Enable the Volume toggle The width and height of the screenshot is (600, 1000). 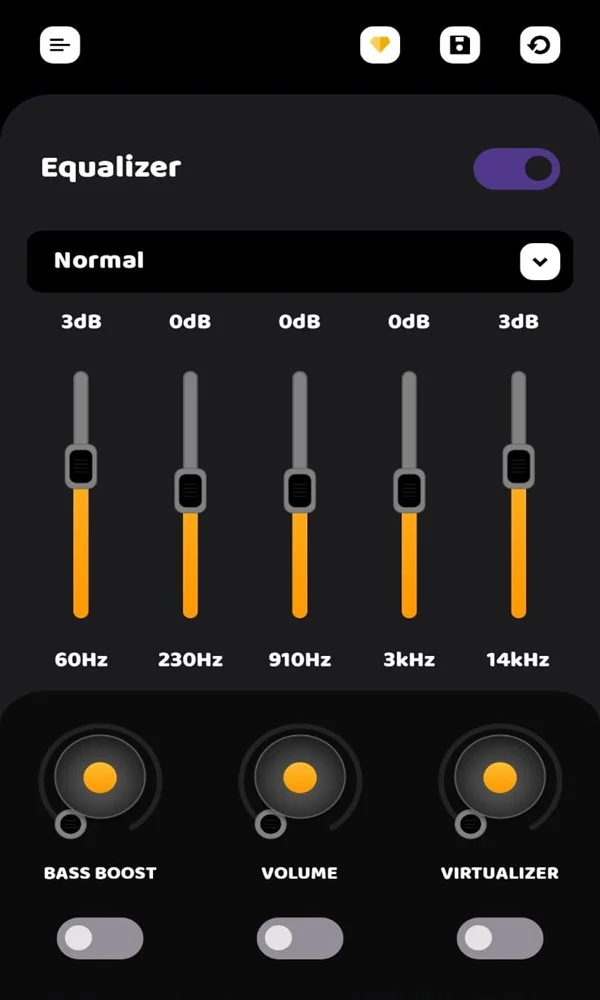(x=300, y=938)
